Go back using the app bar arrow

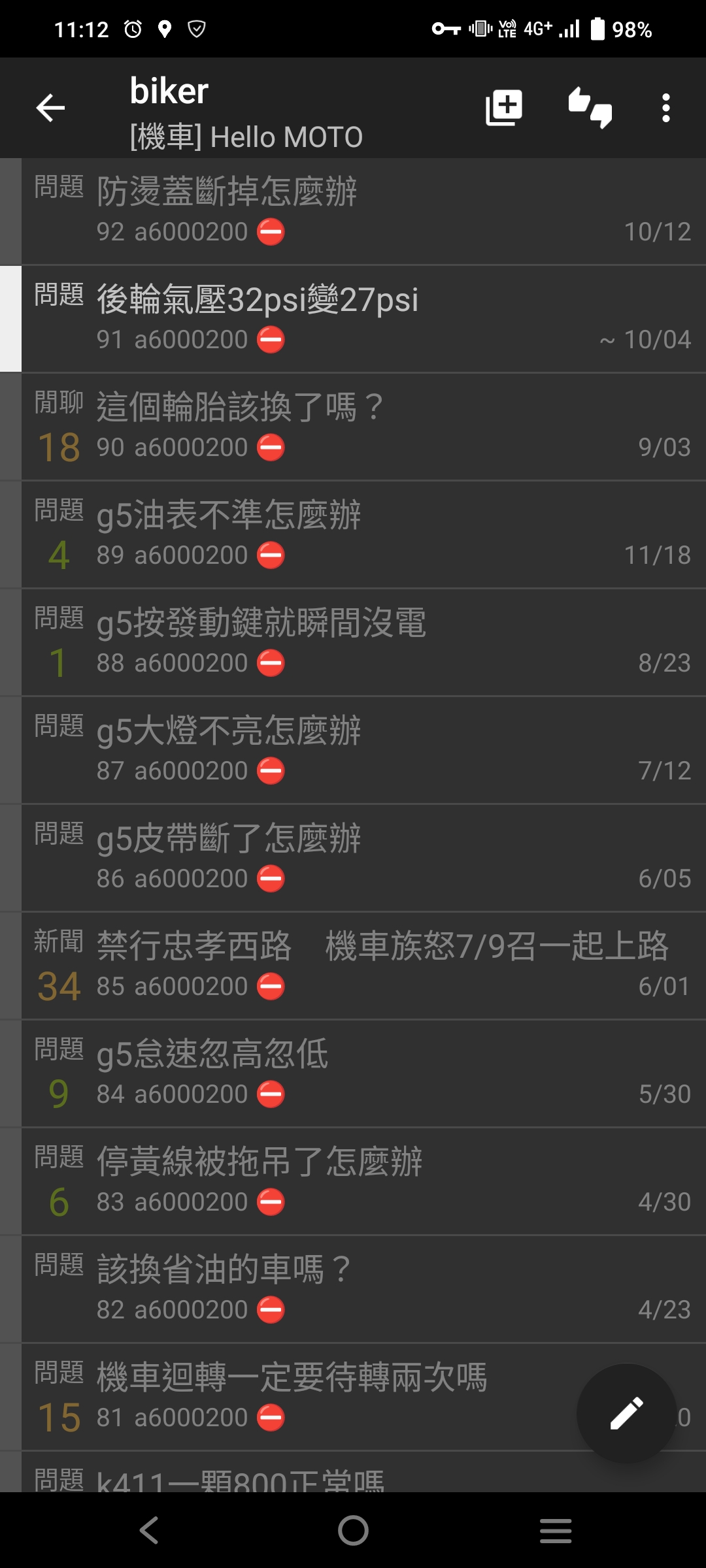coord(50,108)
